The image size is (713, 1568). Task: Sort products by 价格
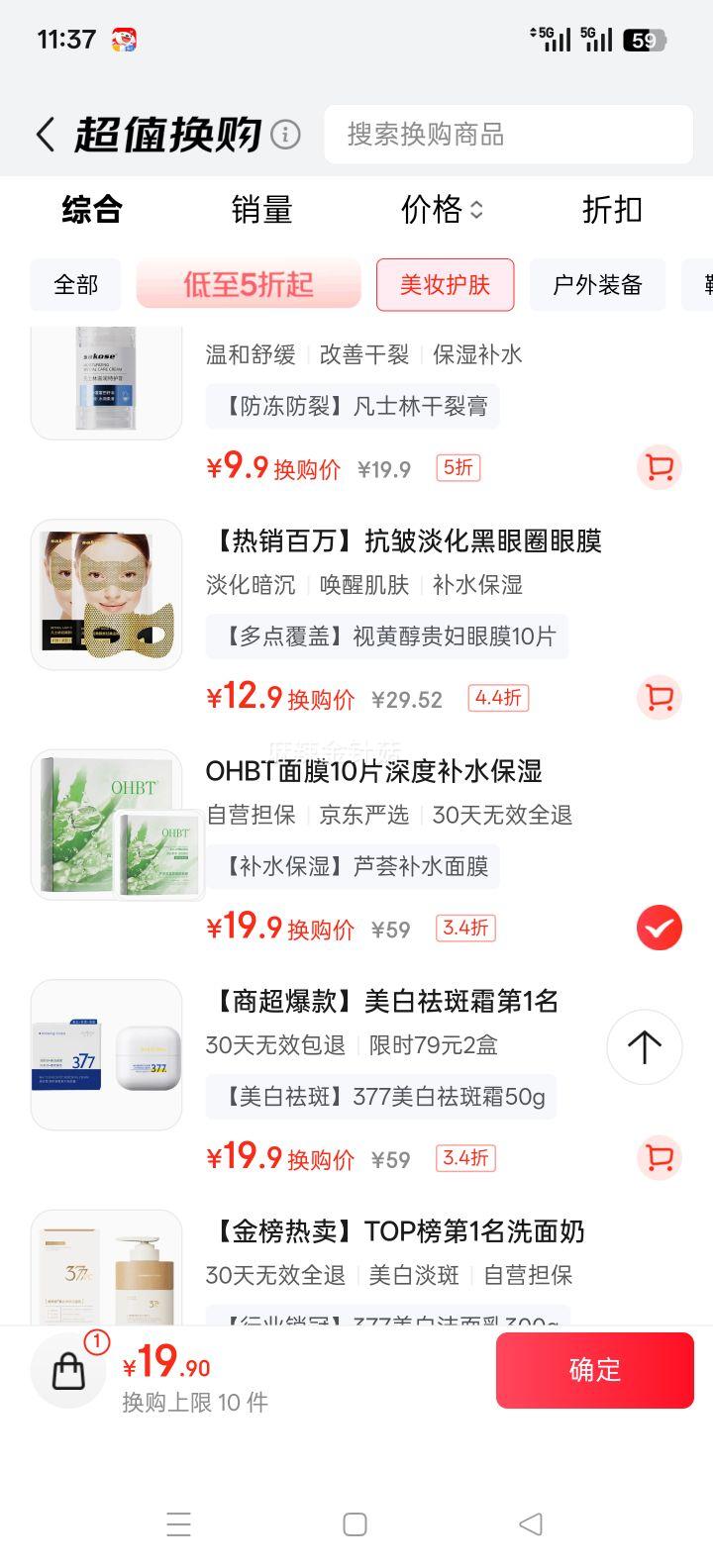coord(442,210)
